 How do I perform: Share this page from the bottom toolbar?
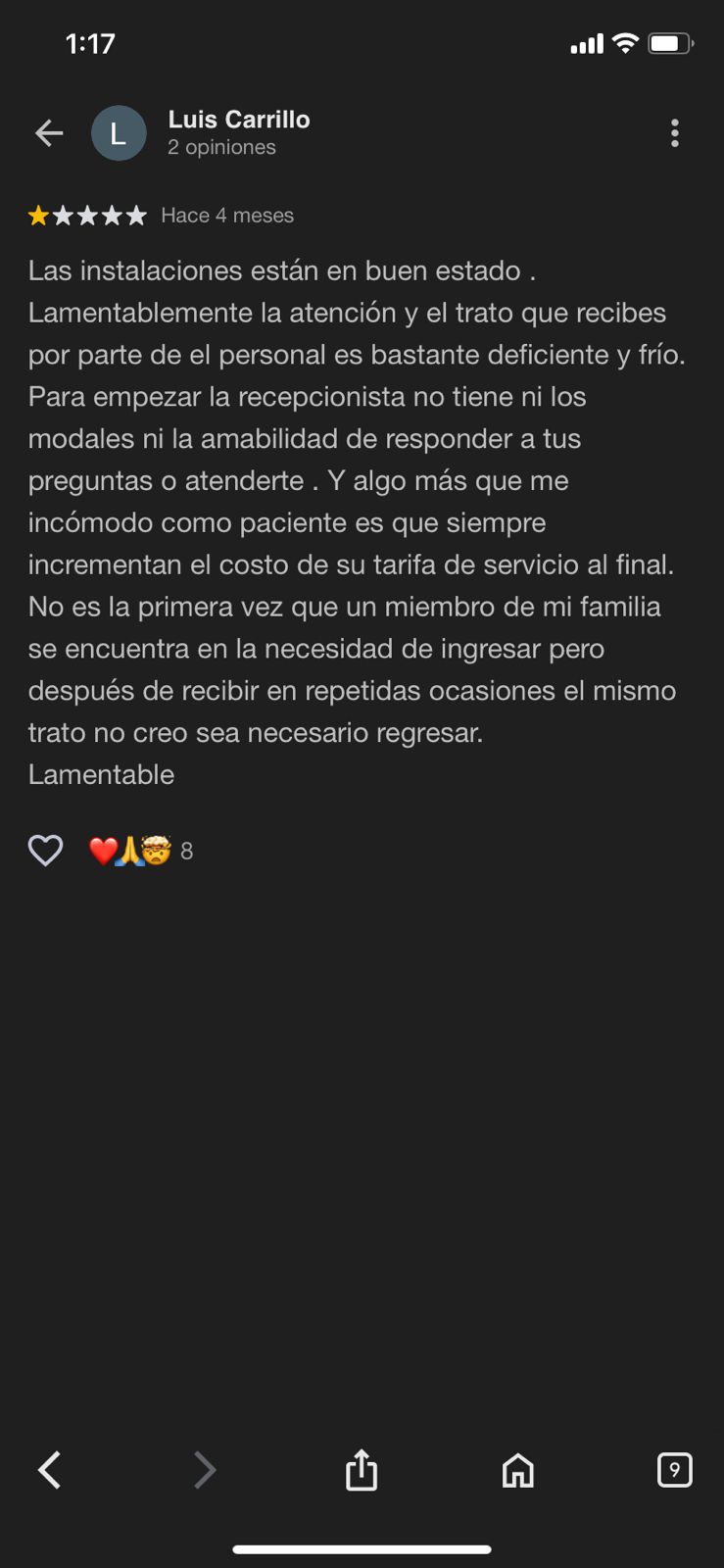pos(361,1469)
